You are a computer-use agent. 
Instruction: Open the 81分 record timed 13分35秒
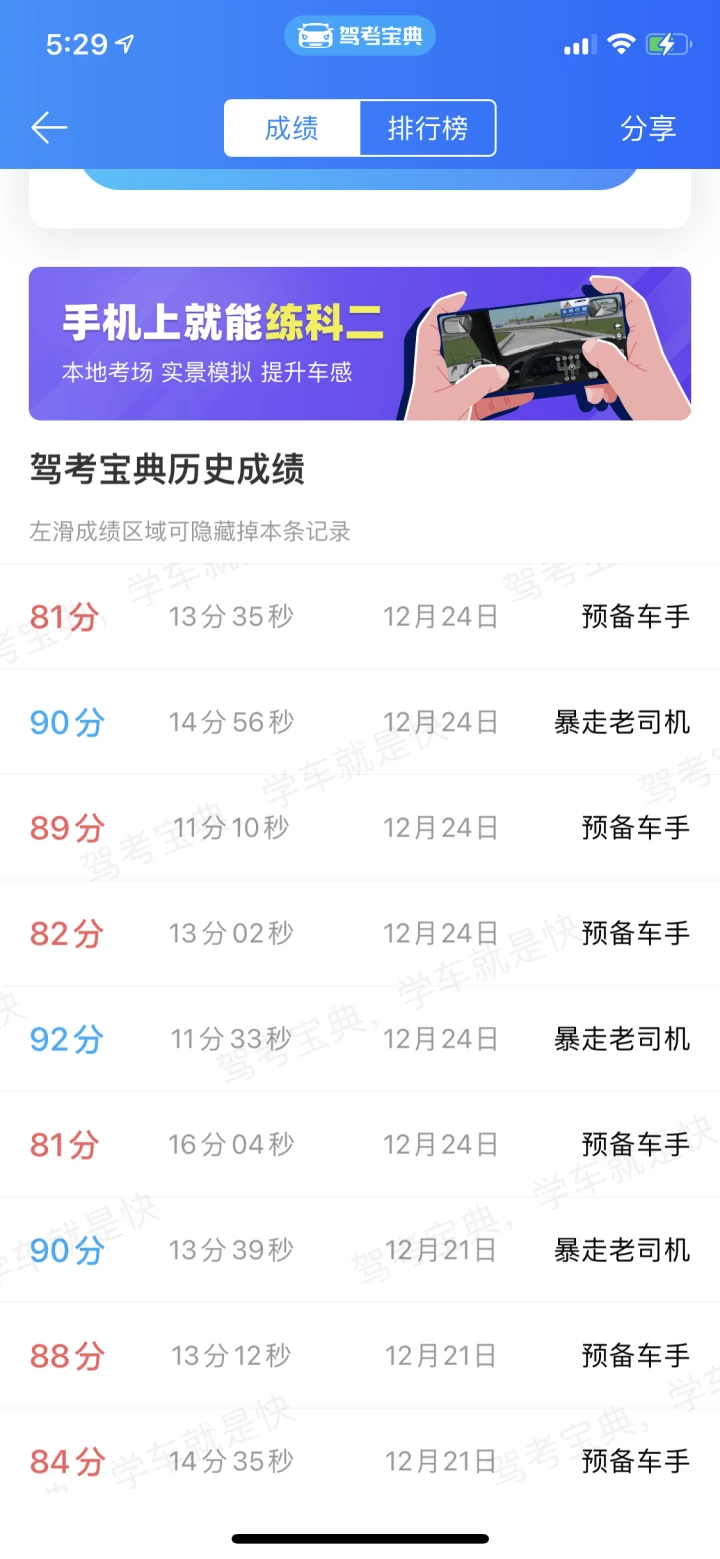pos(360,617)
